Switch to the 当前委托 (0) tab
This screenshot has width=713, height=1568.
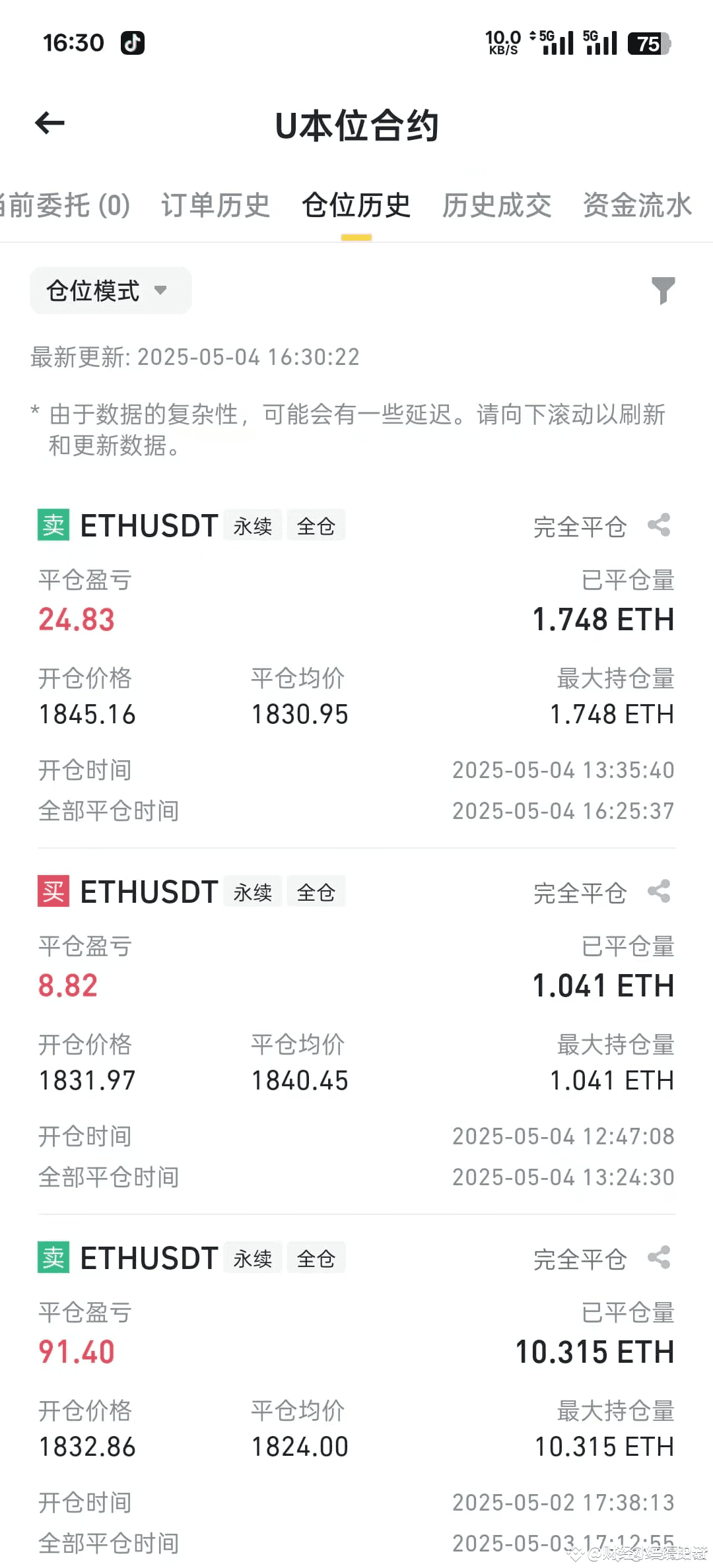pyautogui.click(x=65, y=205)
